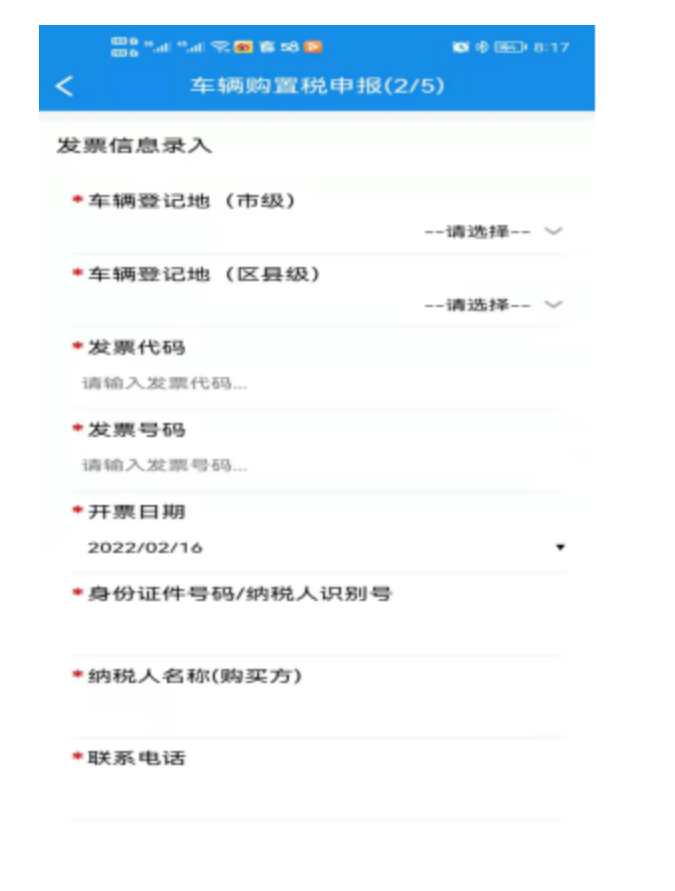Open the 开票日期 date picker

tap(320, 547)
